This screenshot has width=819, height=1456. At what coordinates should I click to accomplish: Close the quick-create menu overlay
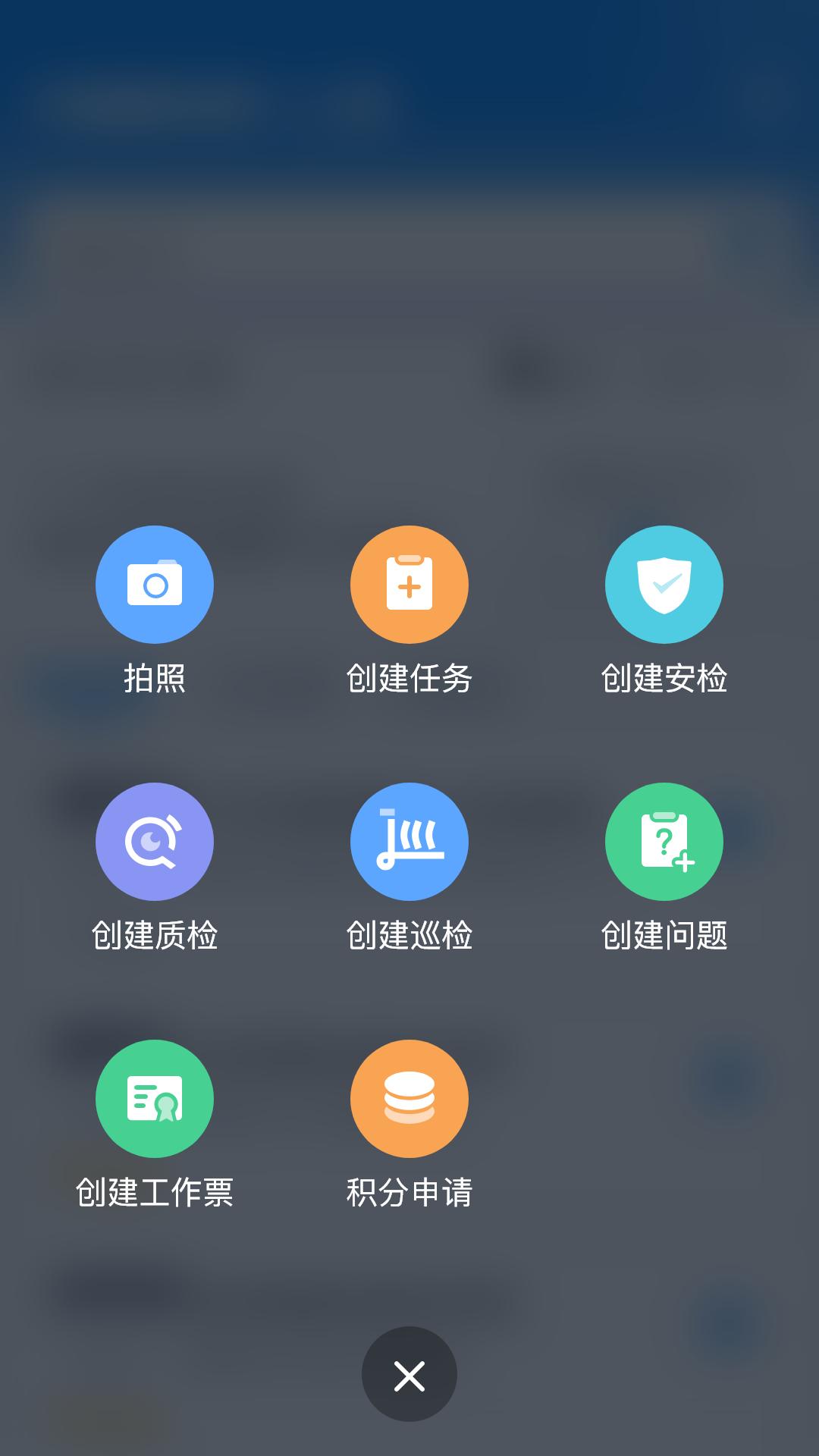click(409, 1374)
